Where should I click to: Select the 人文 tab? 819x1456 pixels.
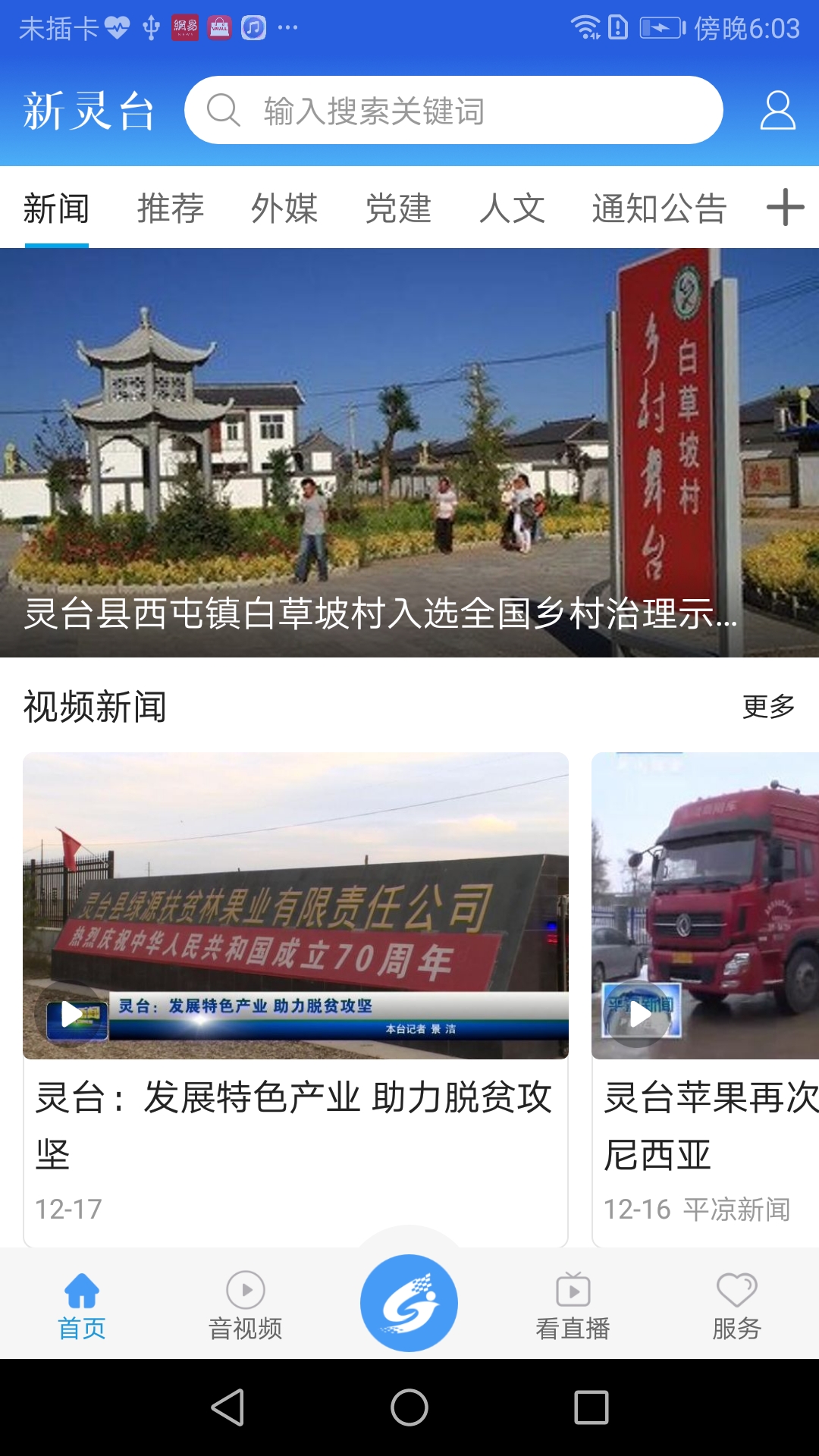(512, 209)
